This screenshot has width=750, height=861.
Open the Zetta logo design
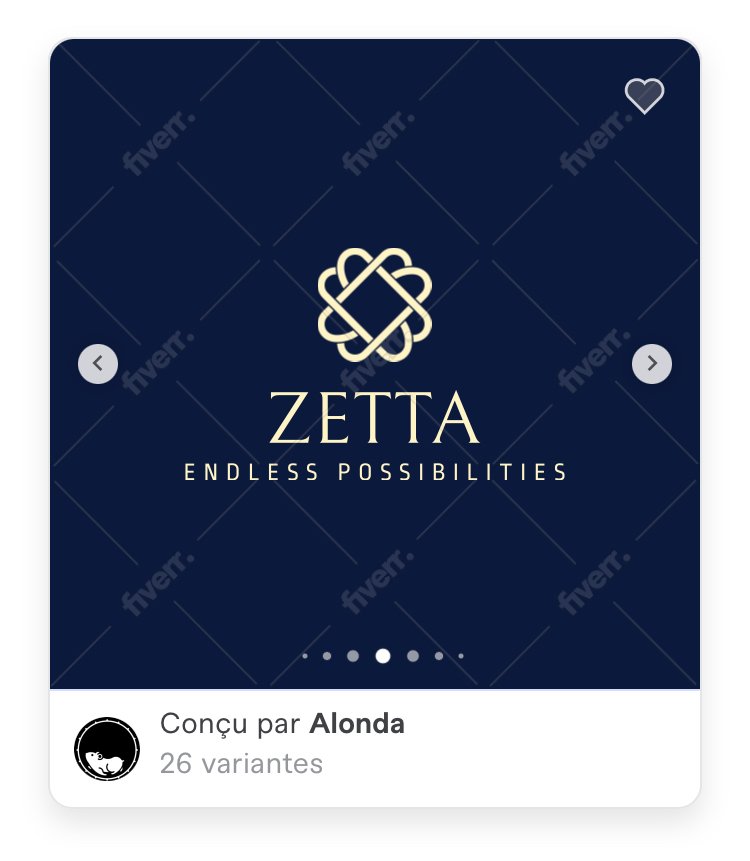[x=375, y=360]
